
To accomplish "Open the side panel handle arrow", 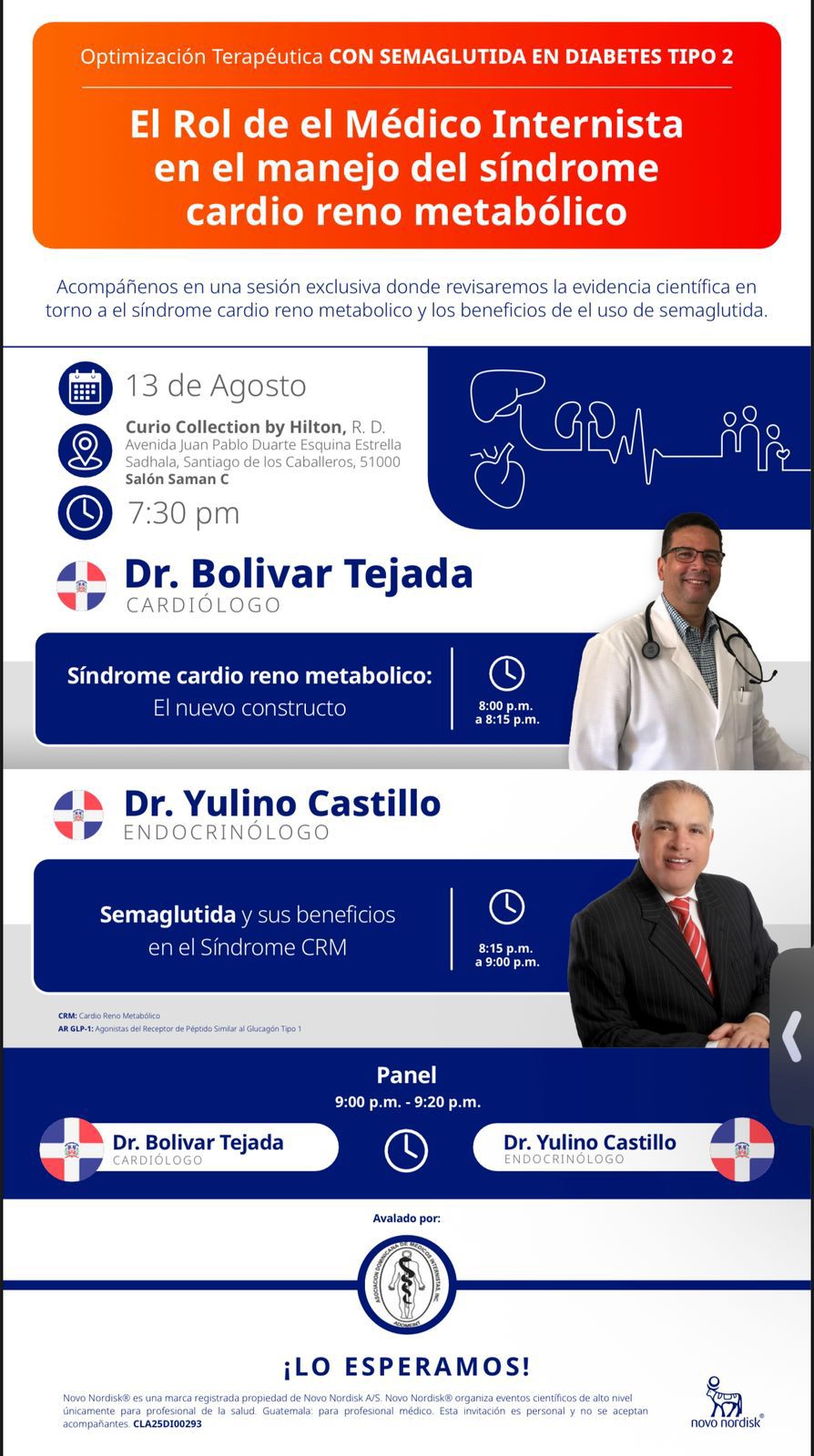I will pyautogui.click(x=793, y=1036).
